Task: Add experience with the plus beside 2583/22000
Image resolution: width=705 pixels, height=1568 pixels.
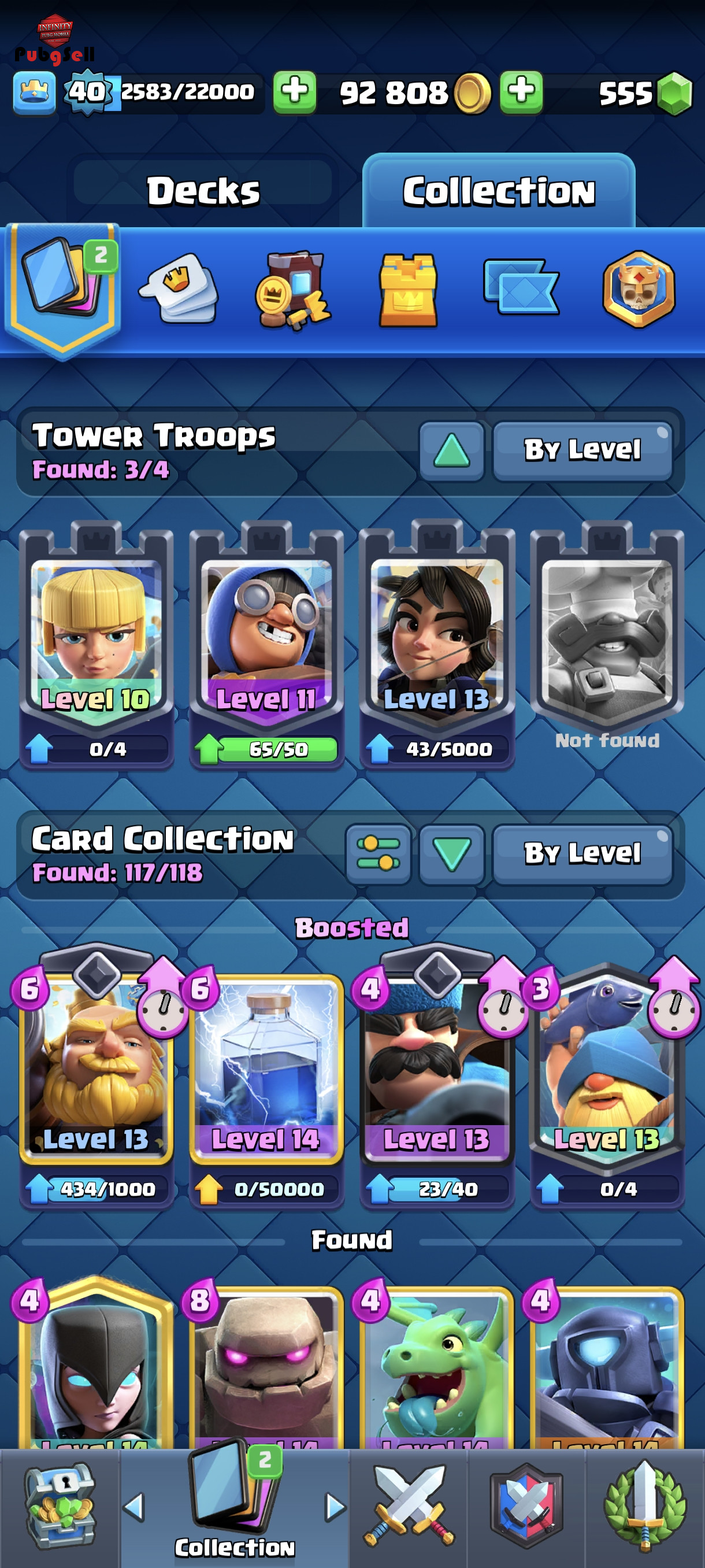Action: pos(294,93)
